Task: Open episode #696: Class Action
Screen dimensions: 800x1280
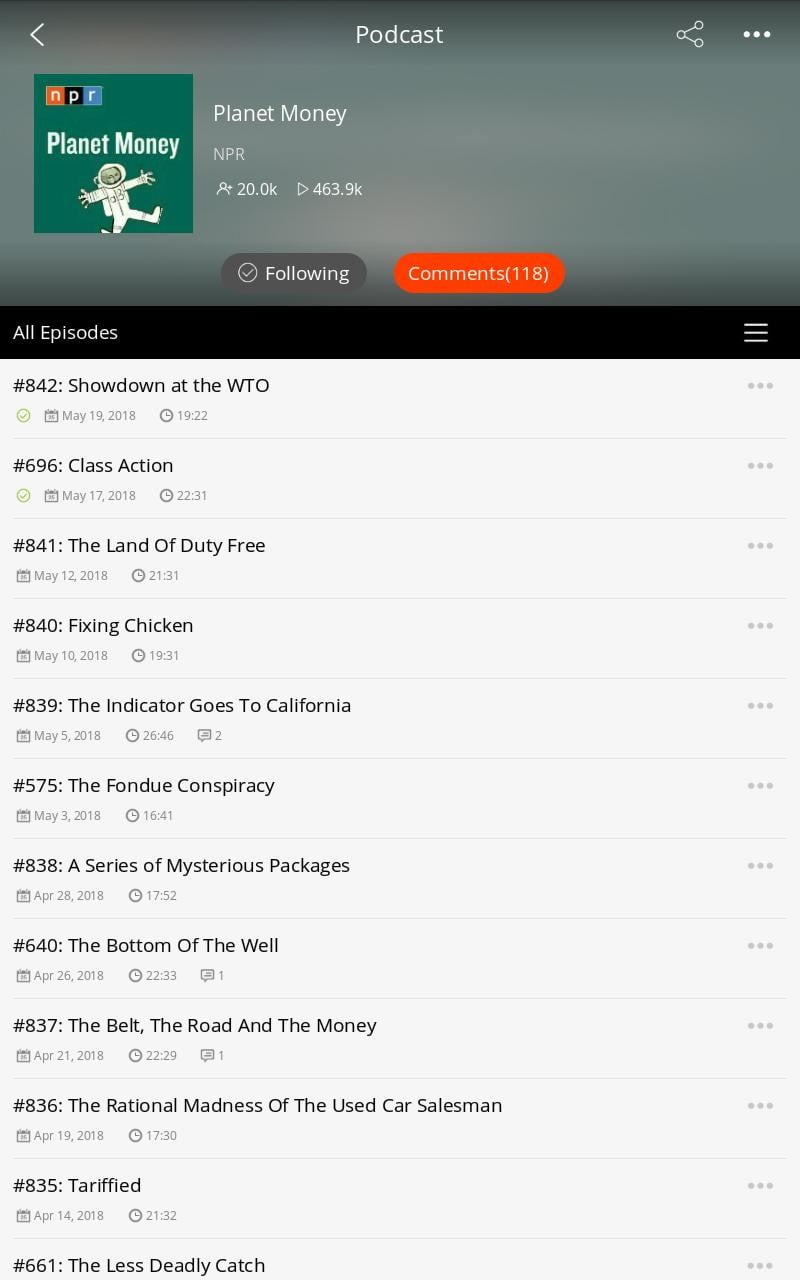Action: coord(93,465)
